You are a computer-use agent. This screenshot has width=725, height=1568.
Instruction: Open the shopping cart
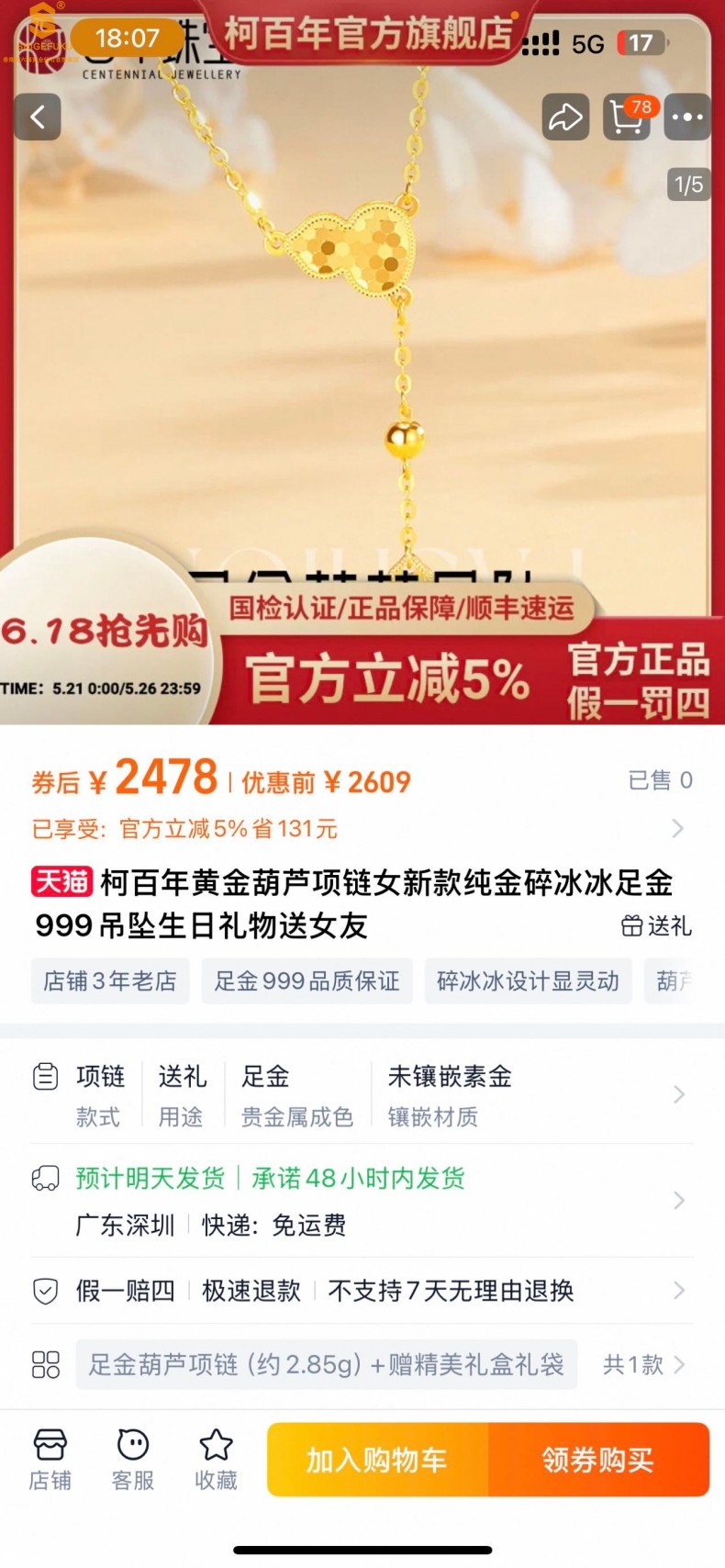pos(627,118)
